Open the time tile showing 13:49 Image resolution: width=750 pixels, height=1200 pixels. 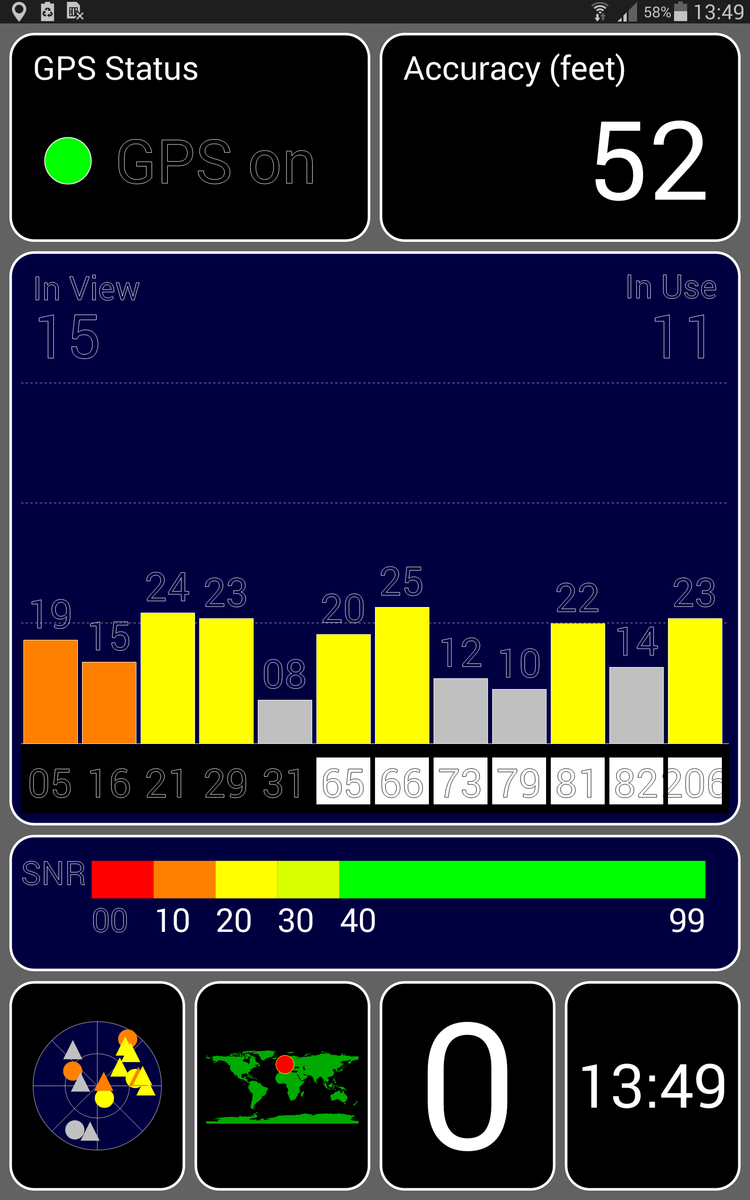point(652,1085)
